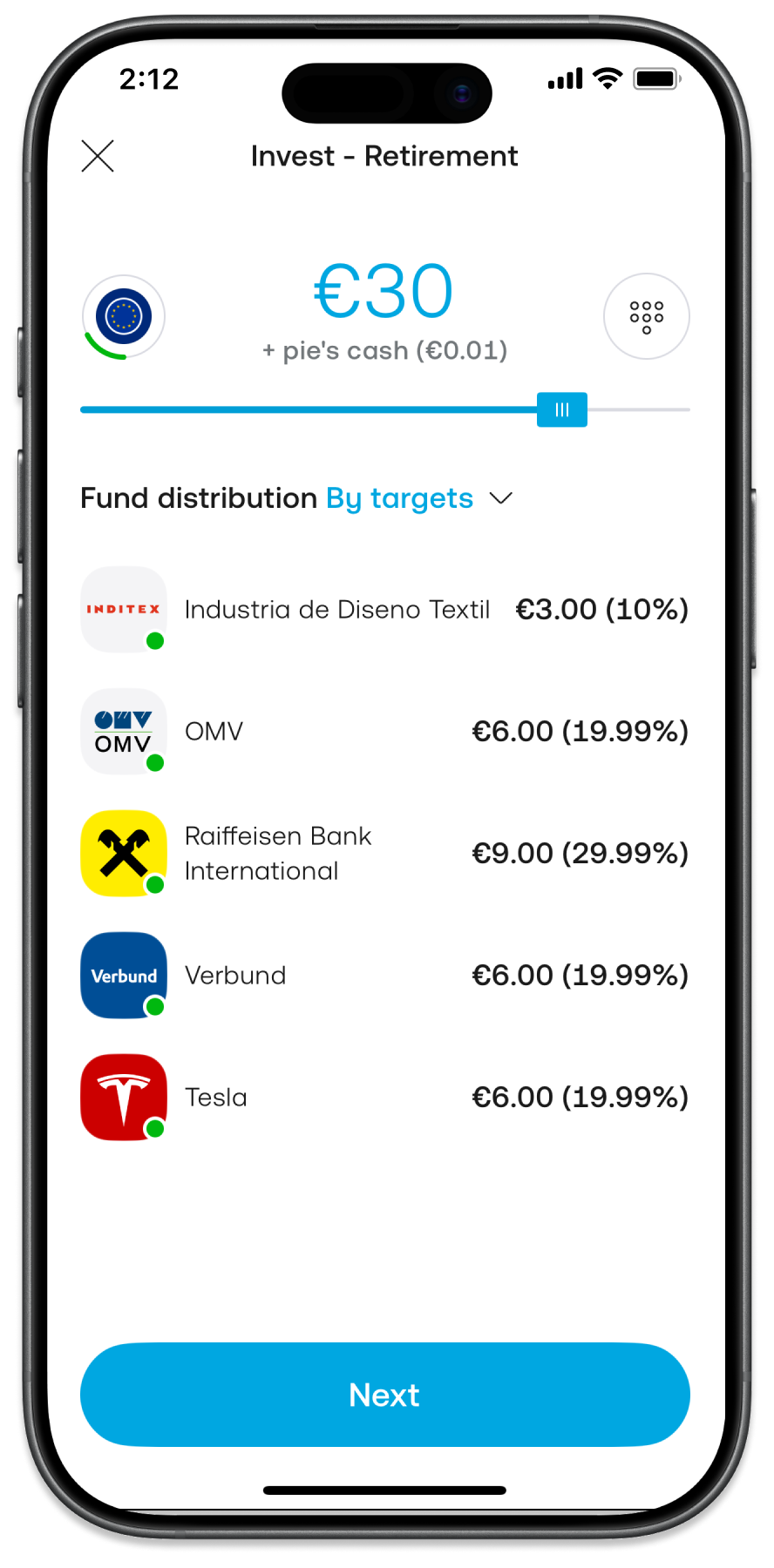Expand the By targets distribution dropdown
Screen dimensions: 774x1568
(x=418, y=498)
